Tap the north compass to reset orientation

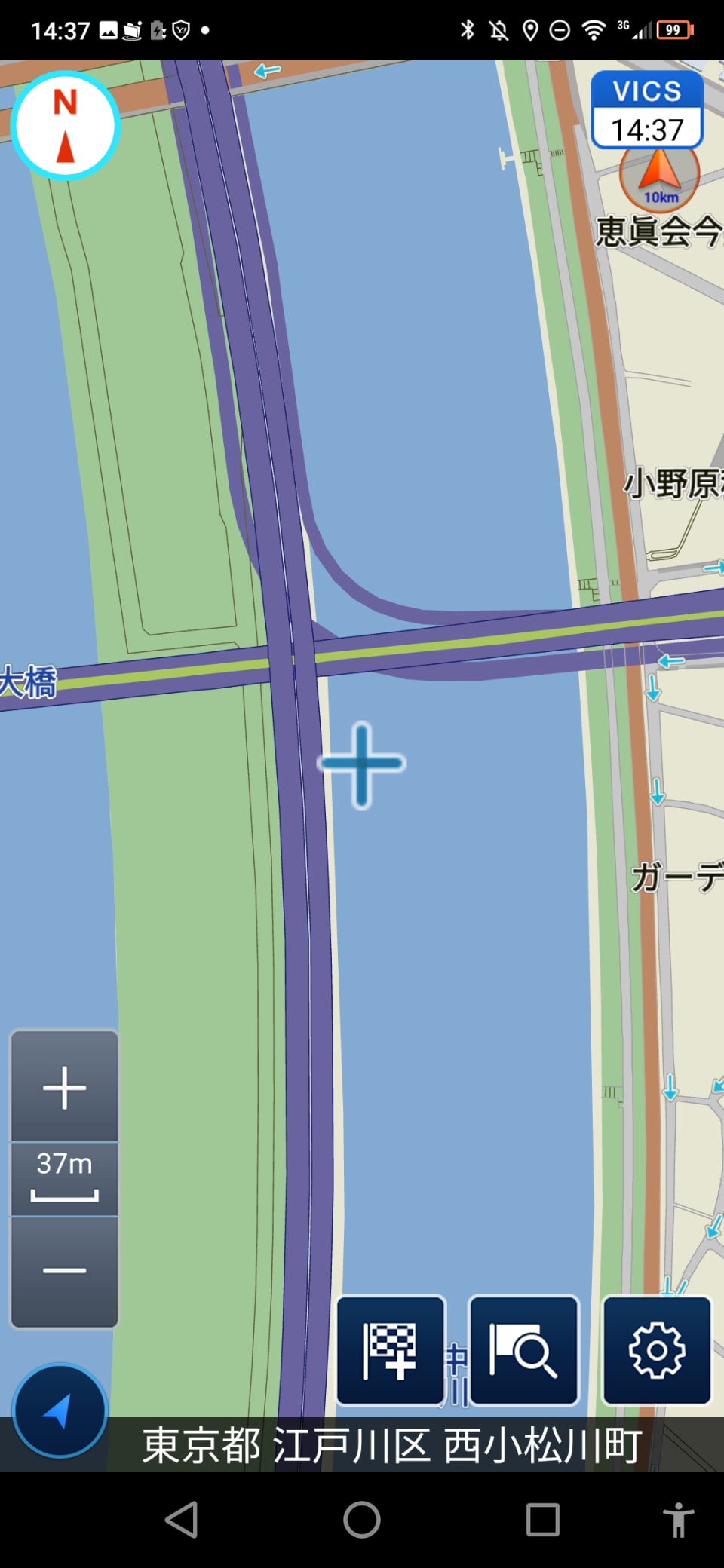[x=66, y=125]
